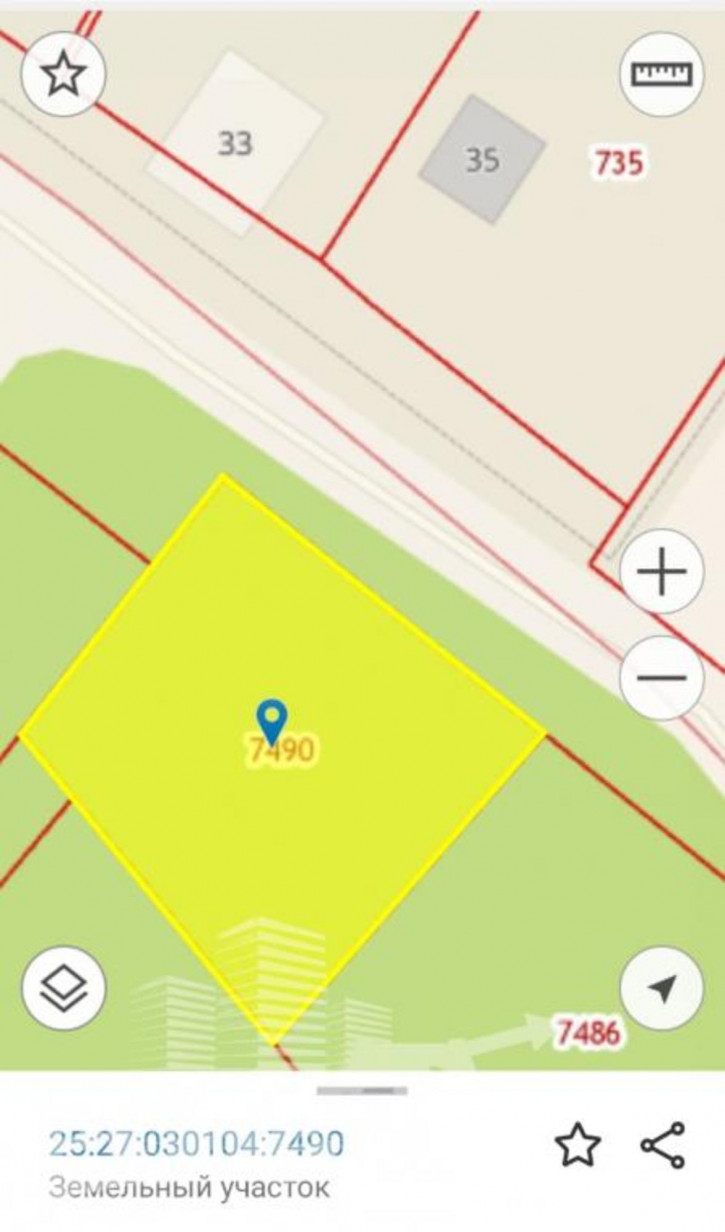Open favorites star button on map
Image resolution: width=725 pixels, height=1232 pixels.
(64, 74)
